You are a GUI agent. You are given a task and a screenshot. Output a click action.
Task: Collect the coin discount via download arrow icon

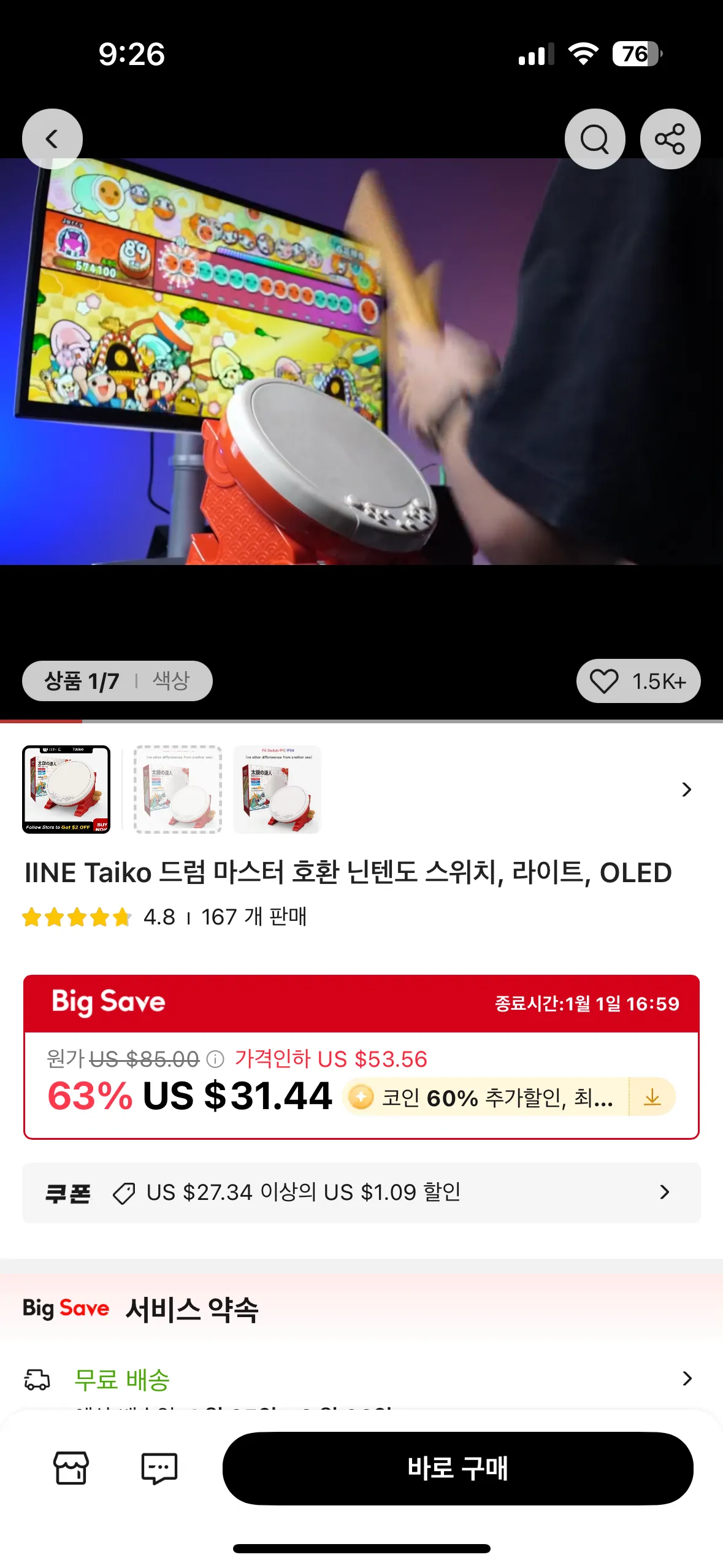point(652,1097)
